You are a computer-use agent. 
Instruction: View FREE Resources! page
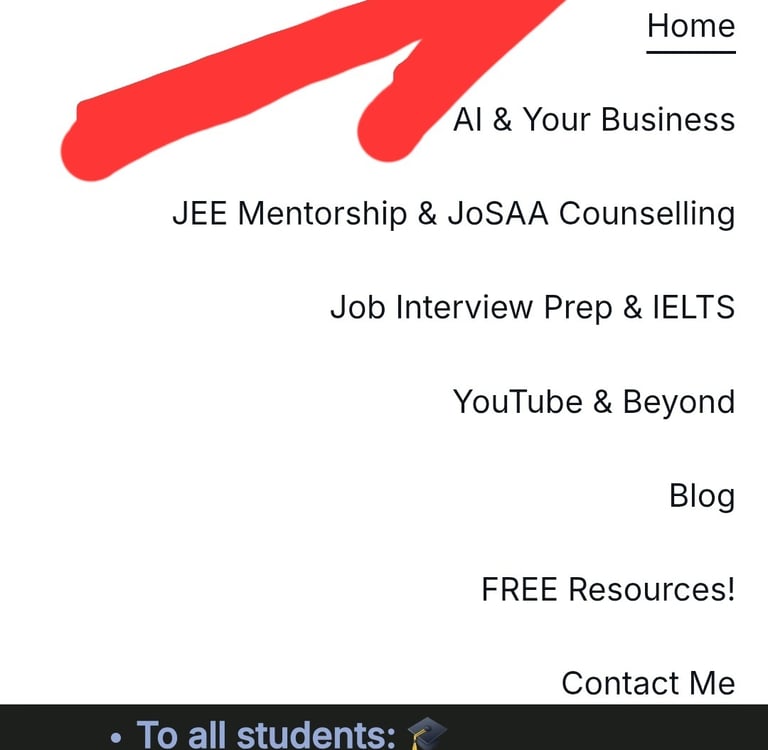pos(608,590)
